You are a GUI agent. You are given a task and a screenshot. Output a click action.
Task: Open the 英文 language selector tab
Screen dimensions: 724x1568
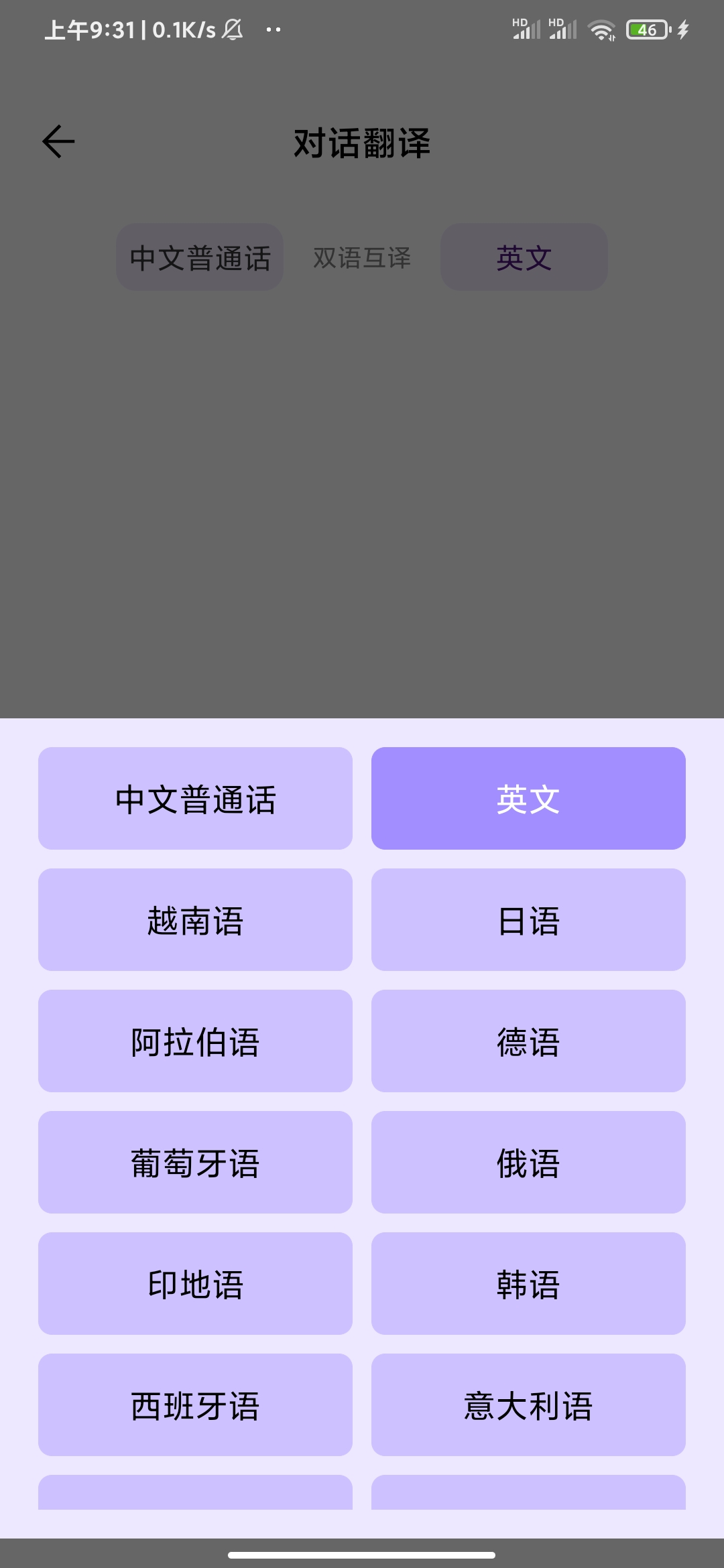(x=524, y=257)
